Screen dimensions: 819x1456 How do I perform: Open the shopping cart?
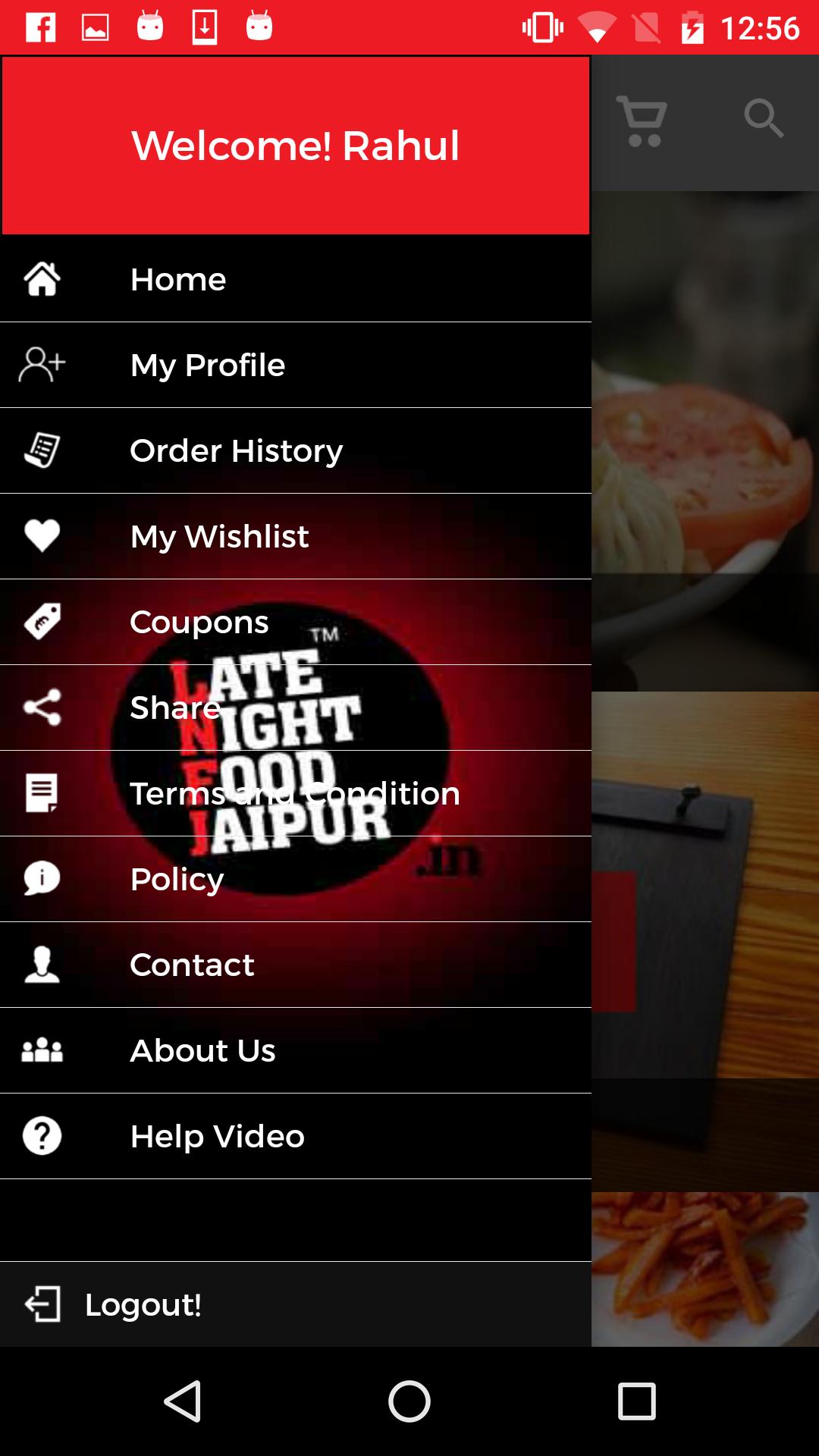coord(642,121)
